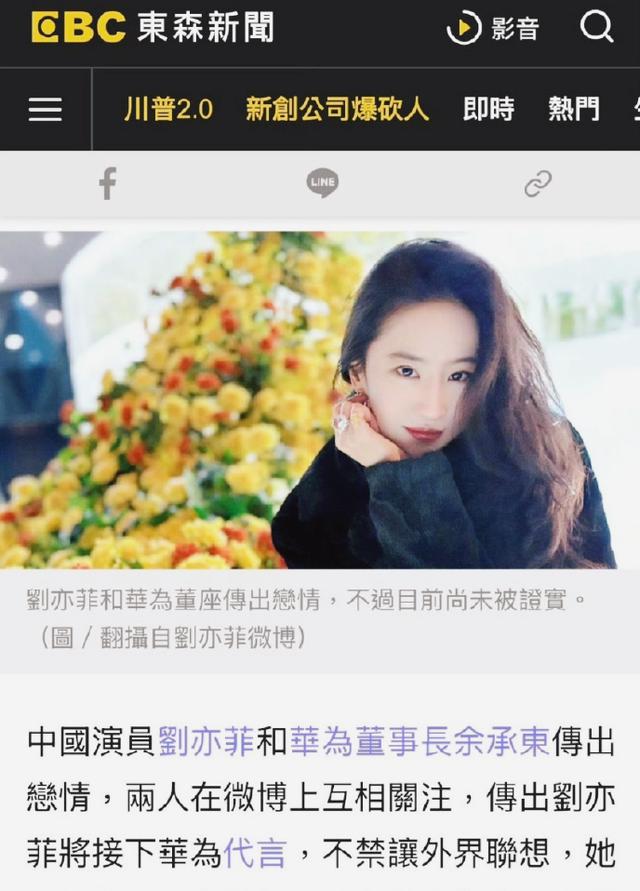This screenshot has height=891, width=640.
Task: Open the 東森新聞 logo home link
Action: [x=152, y=28]
